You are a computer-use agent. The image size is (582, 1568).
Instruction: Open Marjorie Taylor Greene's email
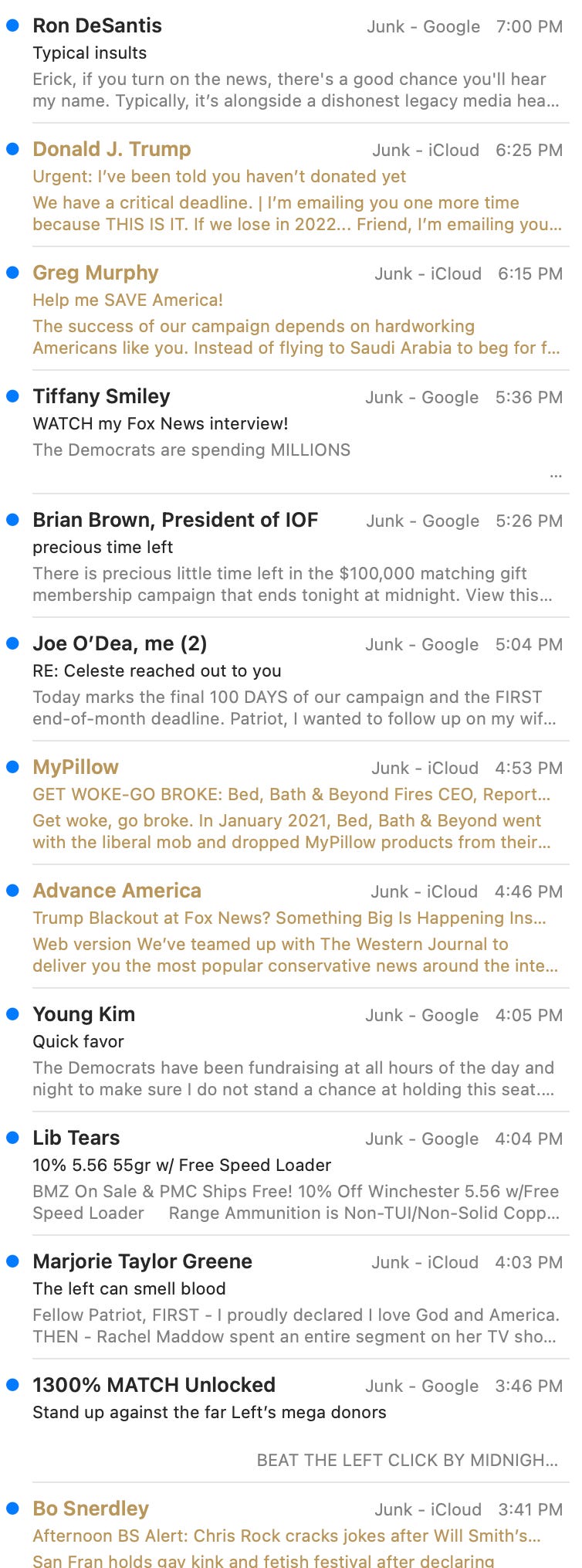tap(293, 1298)
